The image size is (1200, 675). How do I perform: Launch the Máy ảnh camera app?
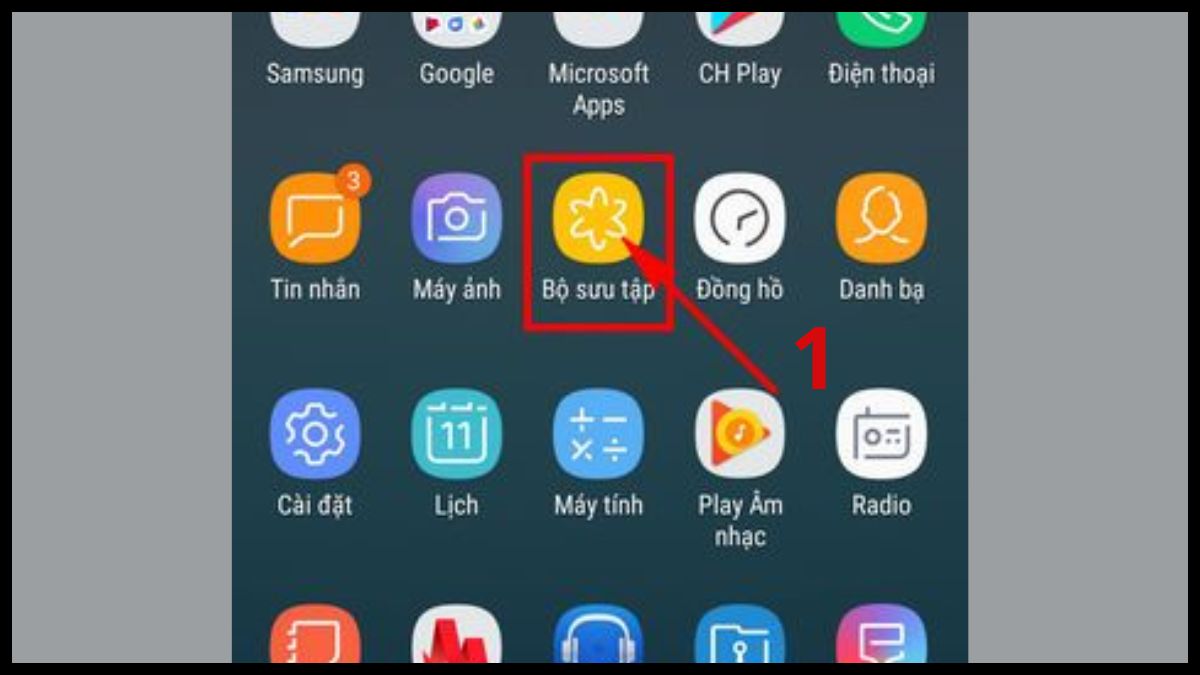[457, 220]
